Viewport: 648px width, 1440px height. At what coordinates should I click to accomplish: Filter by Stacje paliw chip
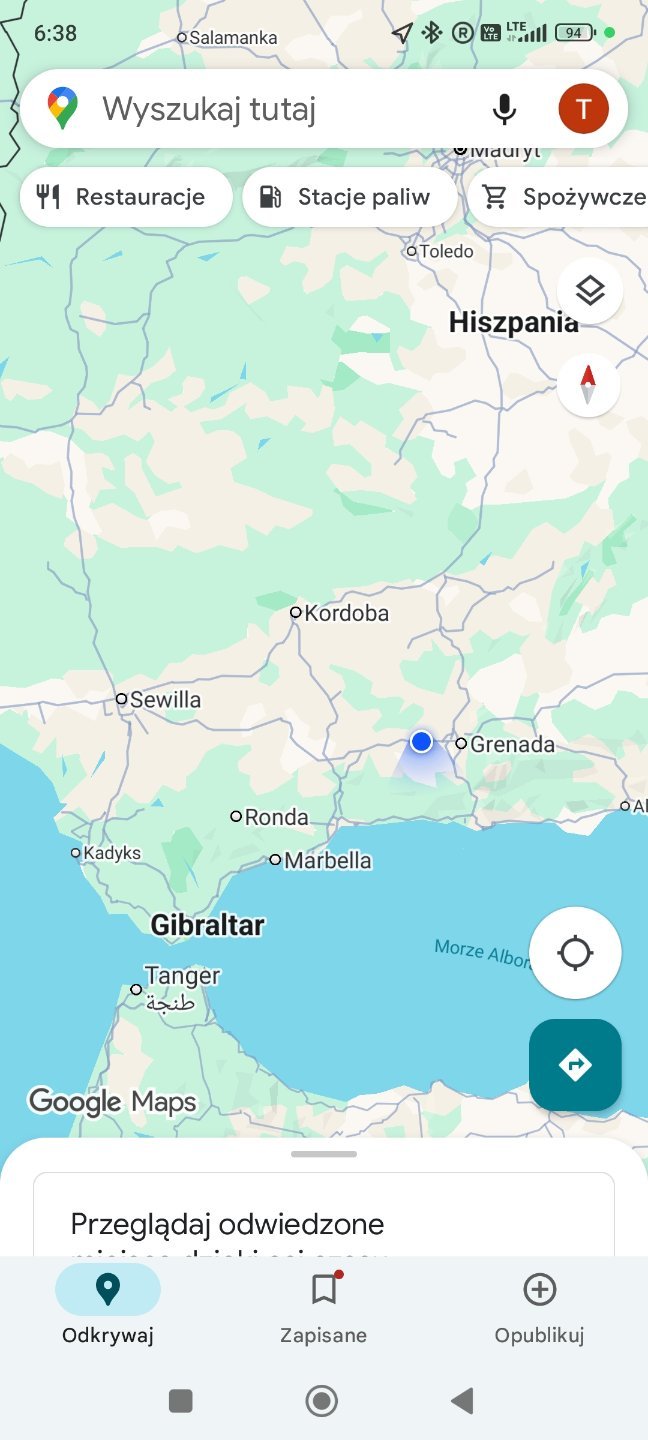tap(348, 197)
